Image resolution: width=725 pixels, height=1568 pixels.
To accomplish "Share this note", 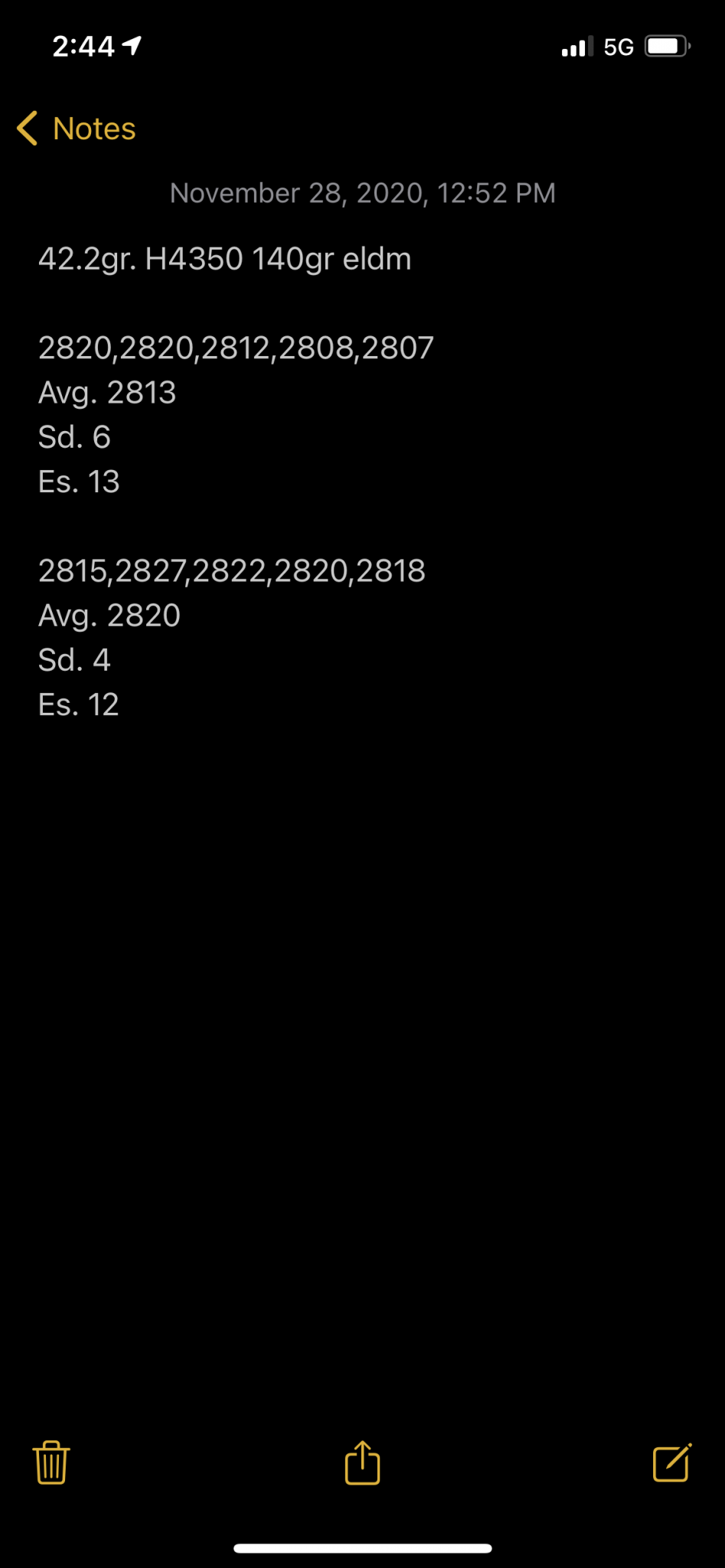I will tap(362, 1463).
